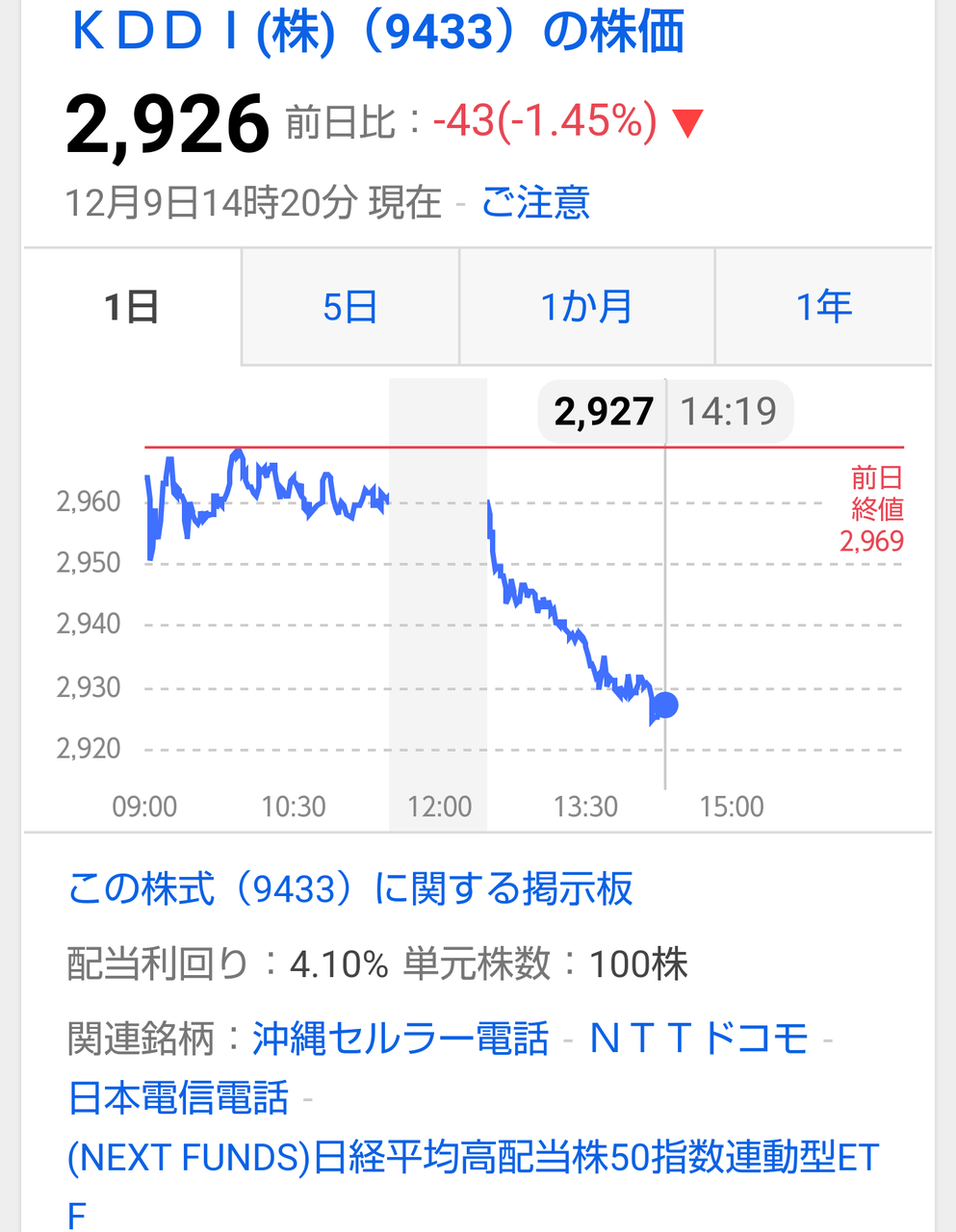The width and height of the screenshot is (956, 1232).
Task: Switch to the 5日 chart tab
Action: pos(349,306)
